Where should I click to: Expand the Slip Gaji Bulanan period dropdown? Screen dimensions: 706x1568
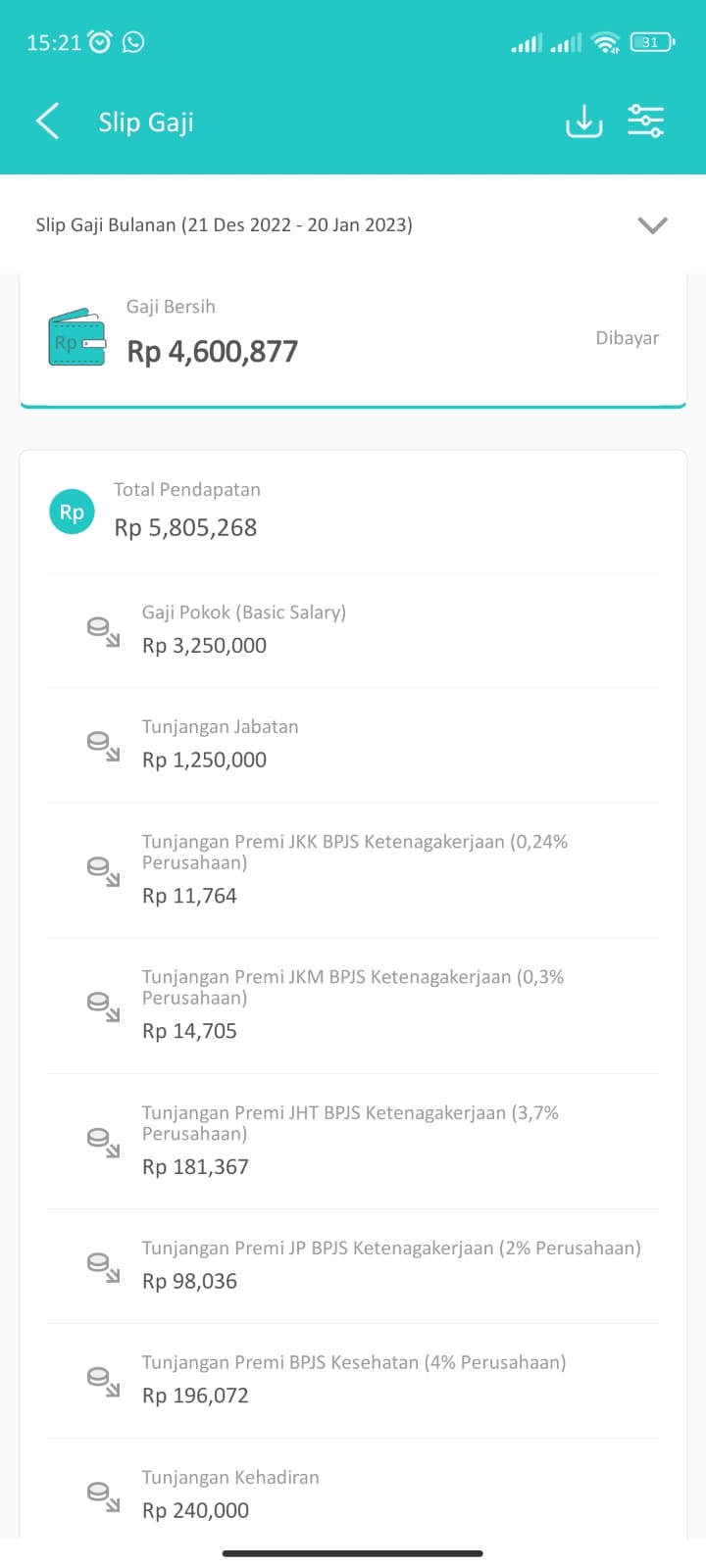[x=652, y=224]
